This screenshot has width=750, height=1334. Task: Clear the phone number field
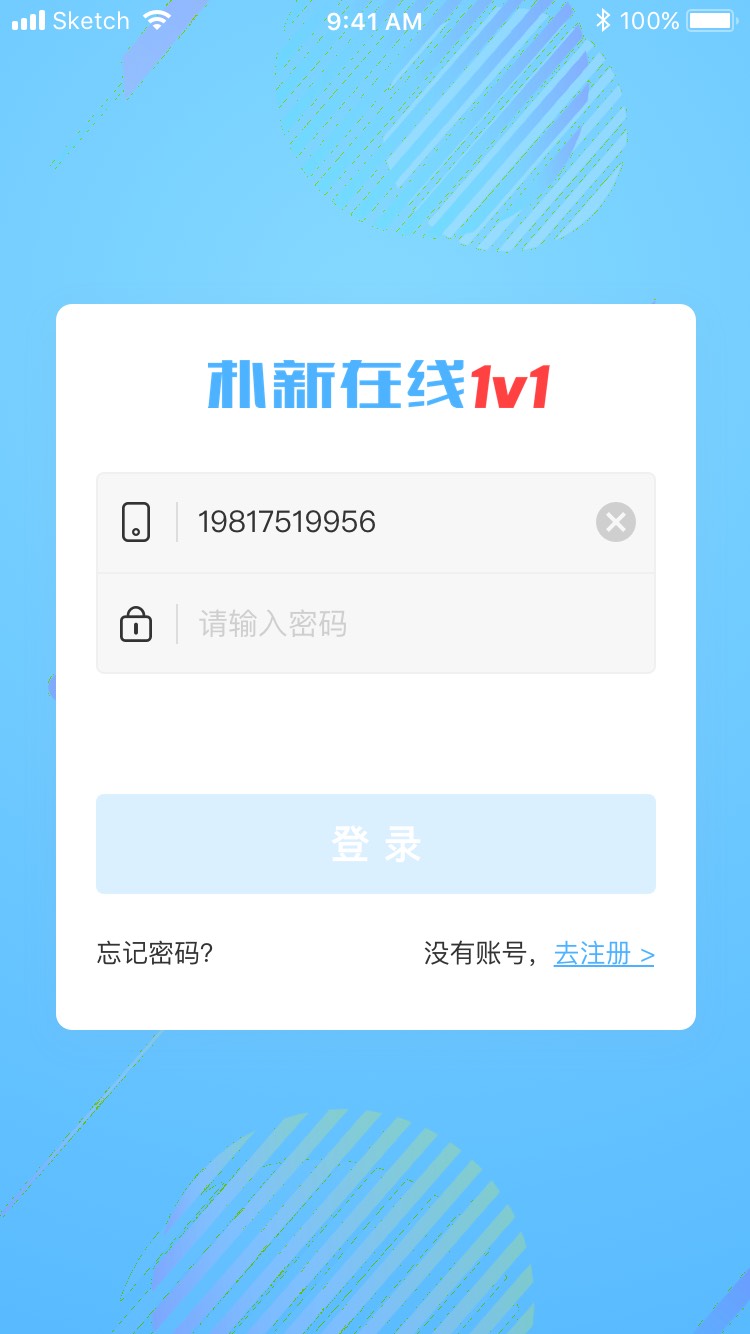616,522
